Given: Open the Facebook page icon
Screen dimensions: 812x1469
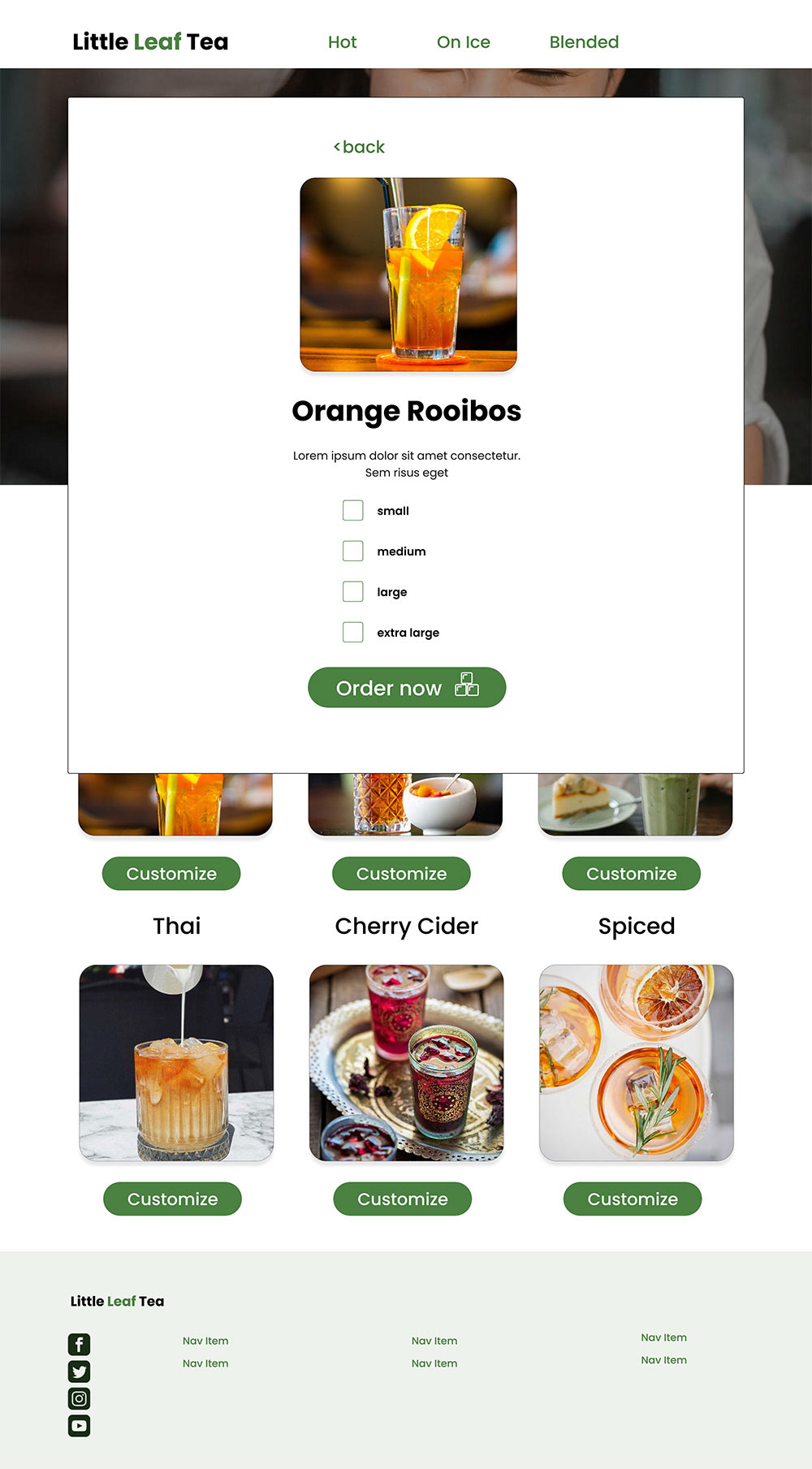Looking at the screenshot, I should point(79,1344).
